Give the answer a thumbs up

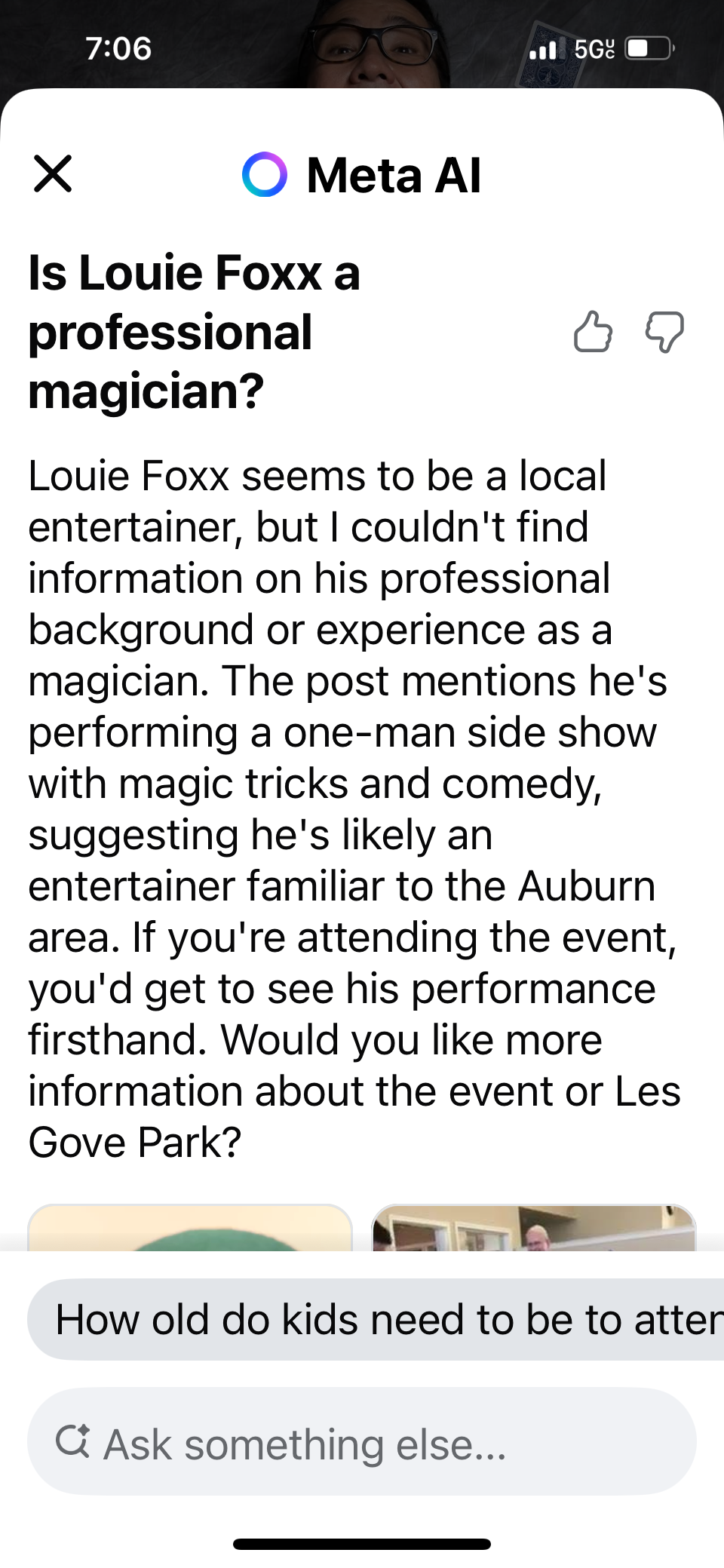(593, 332)
